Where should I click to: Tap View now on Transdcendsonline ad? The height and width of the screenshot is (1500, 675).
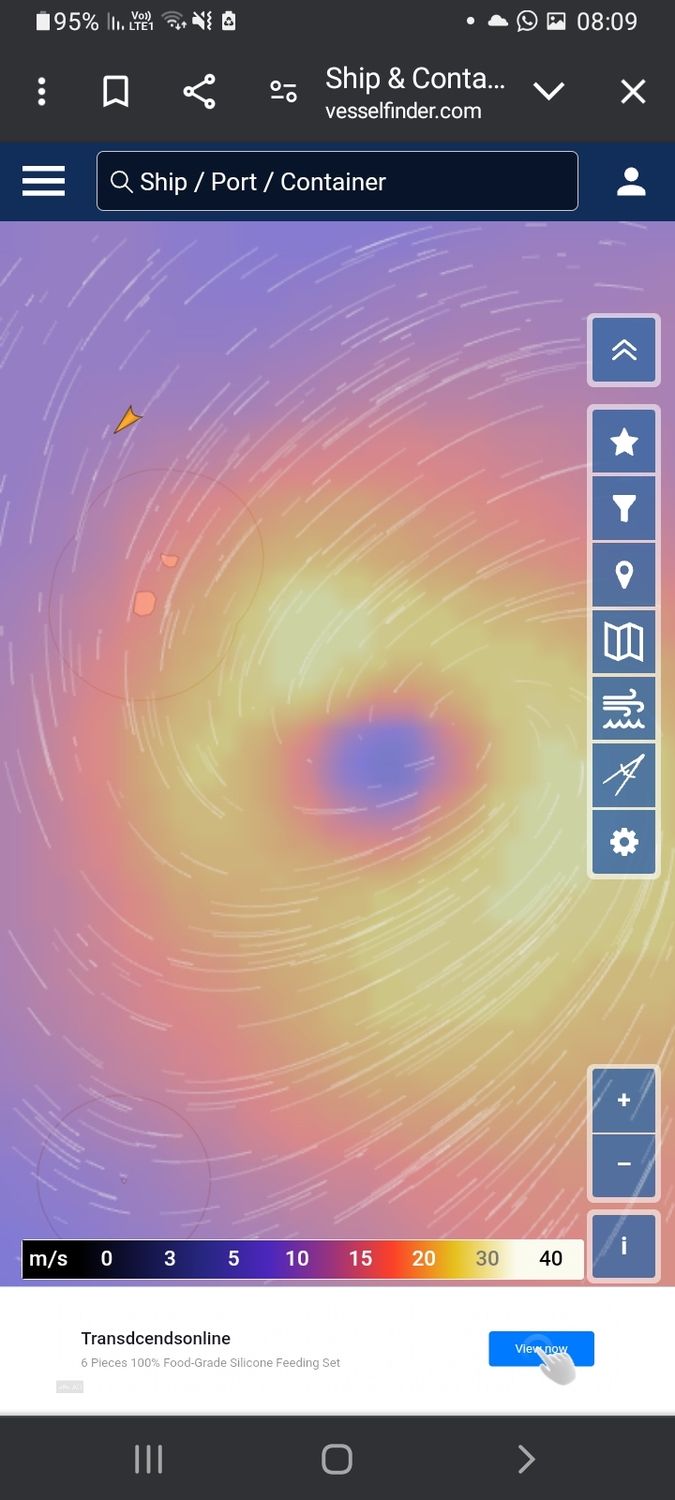[541, 1348]
